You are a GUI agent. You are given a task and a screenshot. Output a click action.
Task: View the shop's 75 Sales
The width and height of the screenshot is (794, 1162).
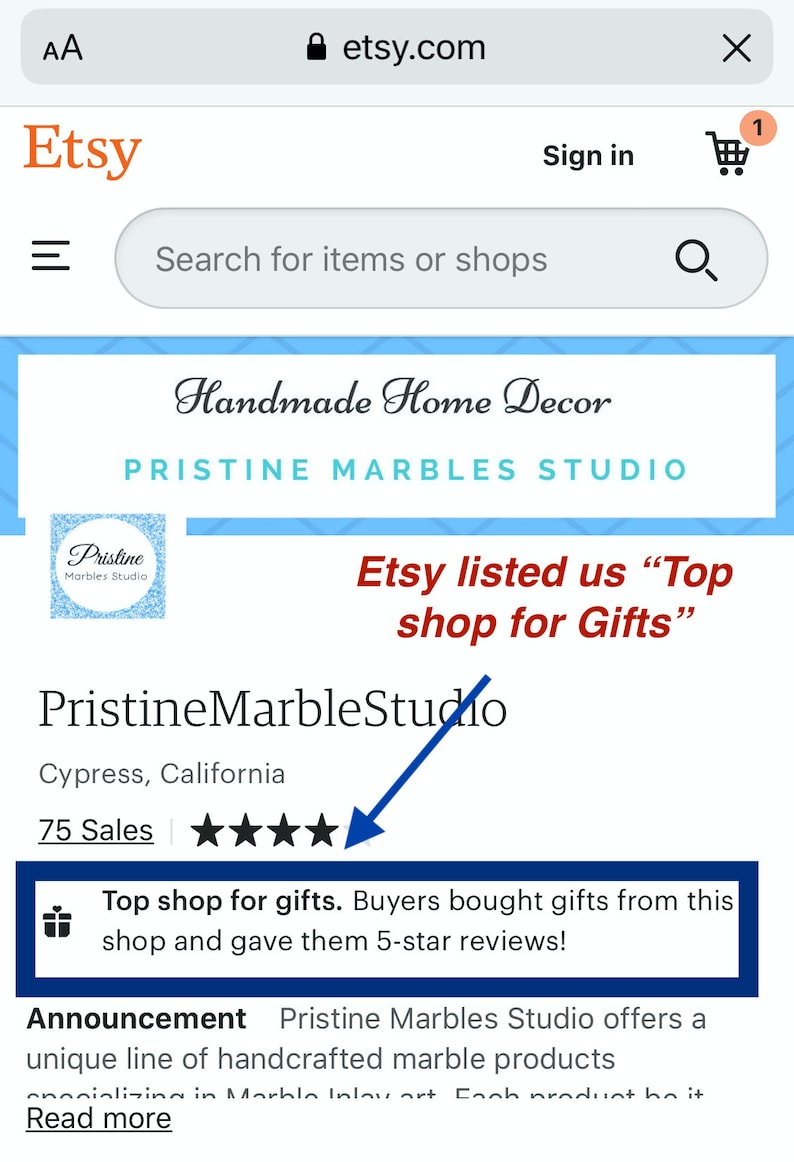[x=96, y=830]
